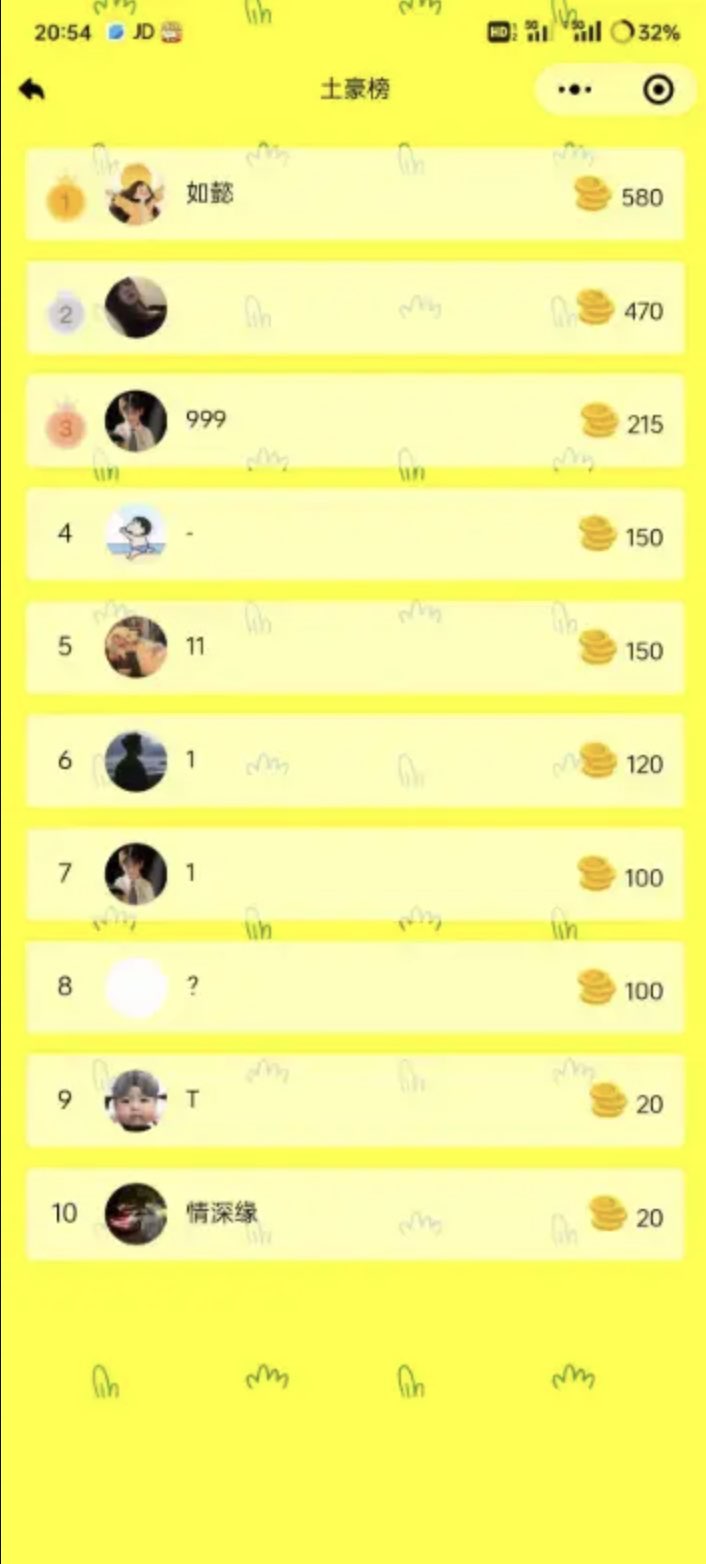View the ninth-place user T
The height and width of the screenshot is (1564, 706).
click(x=354, y=1101)
